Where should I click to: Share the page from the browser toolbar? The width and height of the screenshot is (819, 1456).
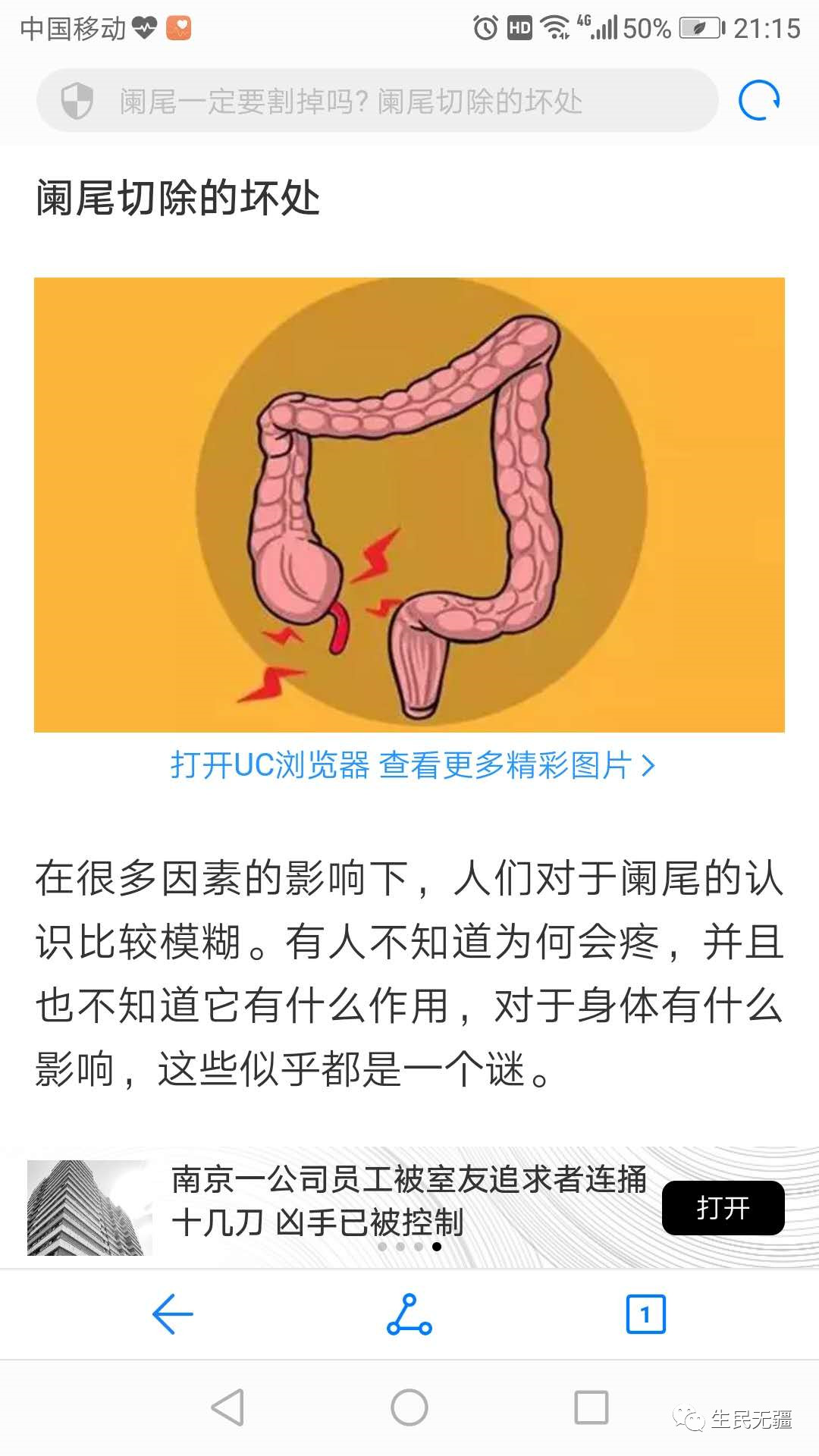click(409, 1314)
